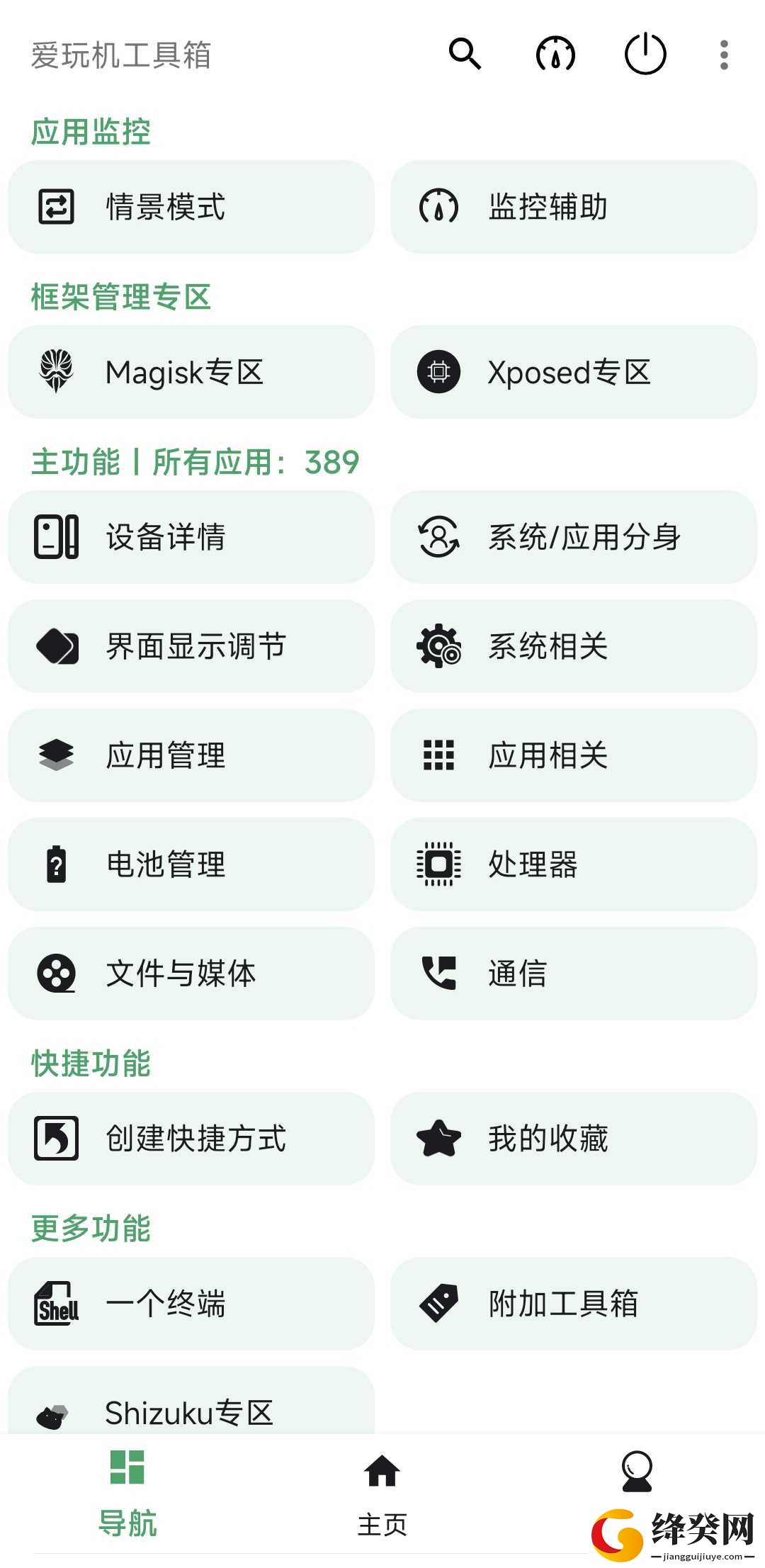The width and height of the screenshot is (765, 1568).
Task: Launch 一个终端
Action: (191, 1304)
